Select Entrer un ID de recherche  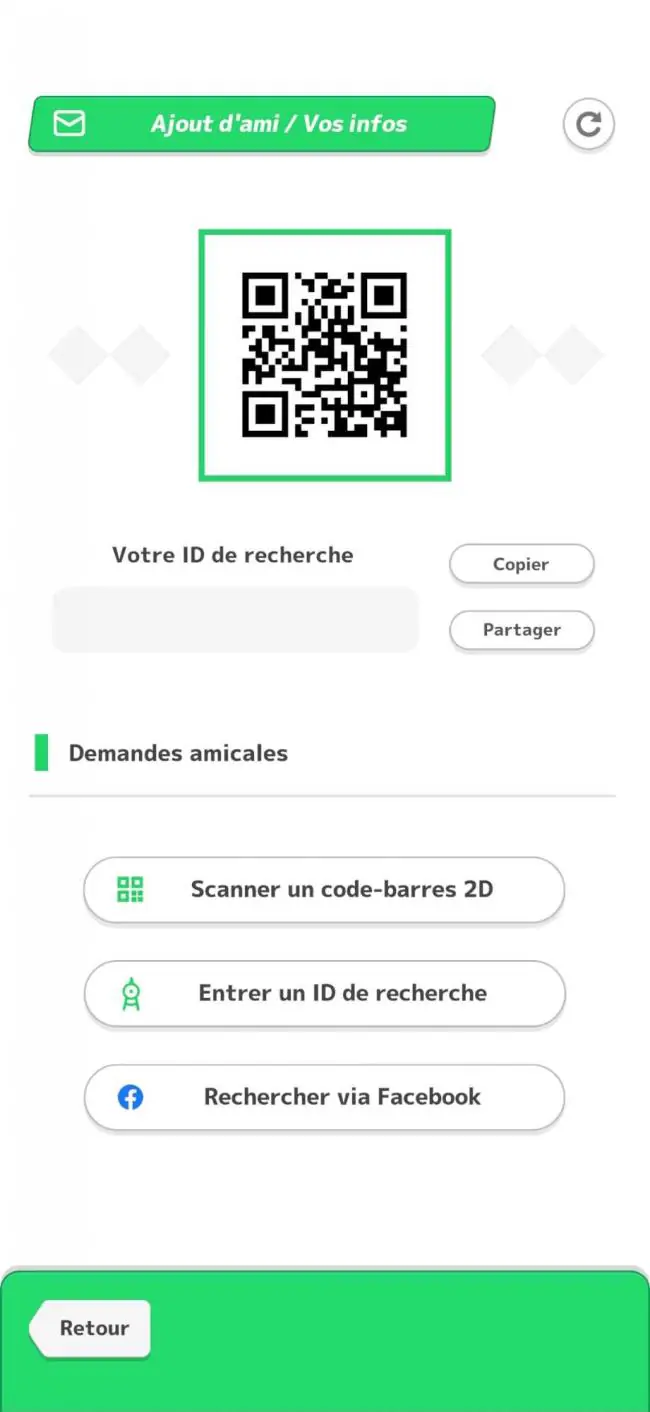[324, 993]
